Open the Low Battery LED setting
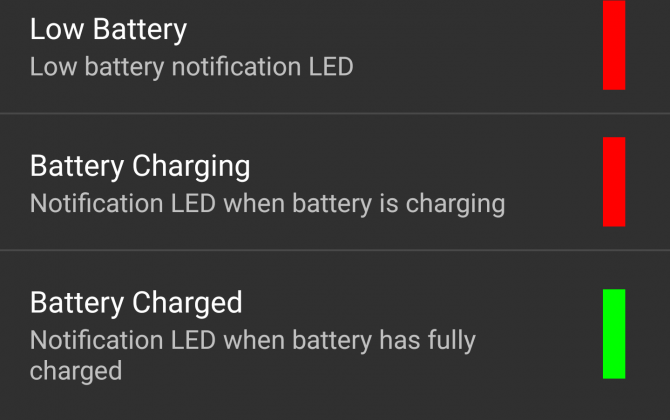 click(x=190, y=48)
